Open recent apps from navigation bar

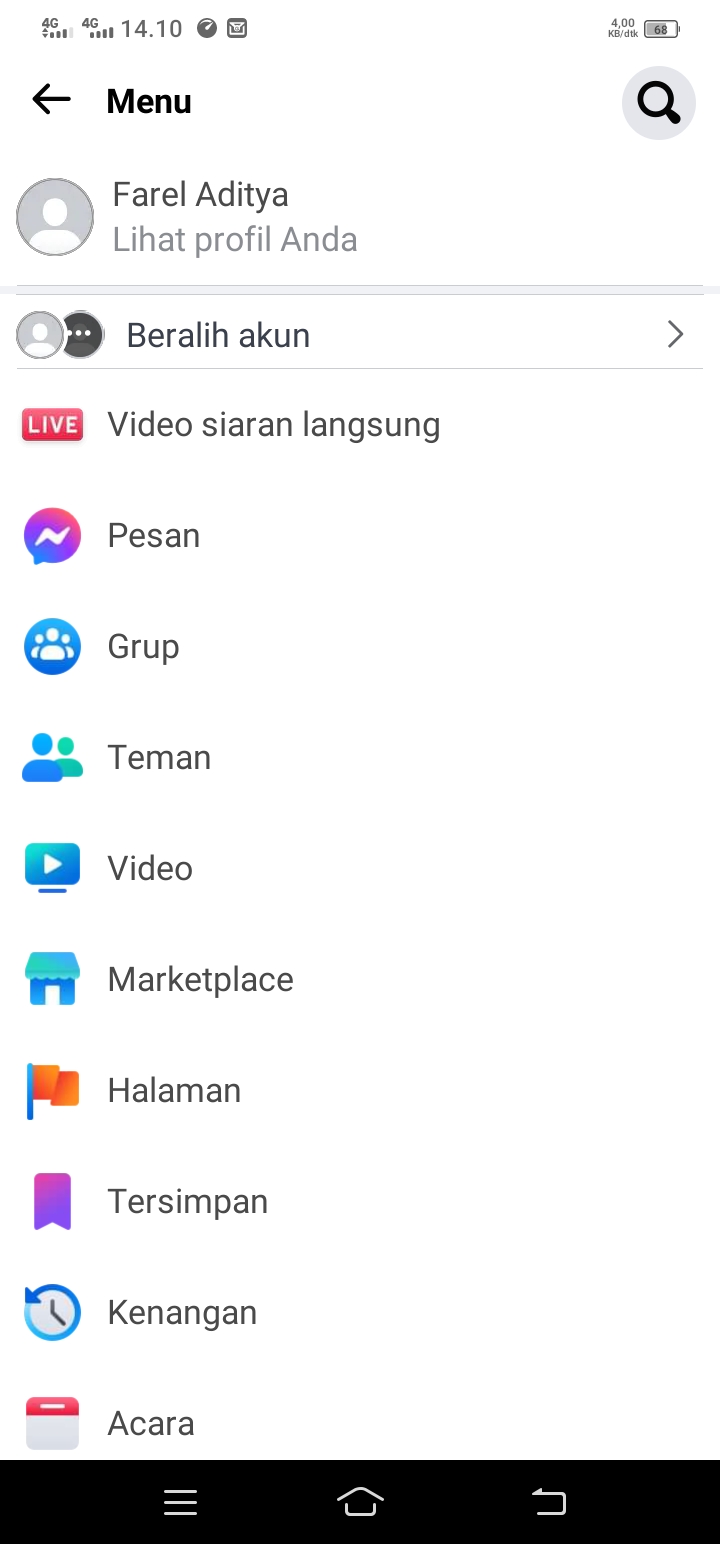(180, 1502)
